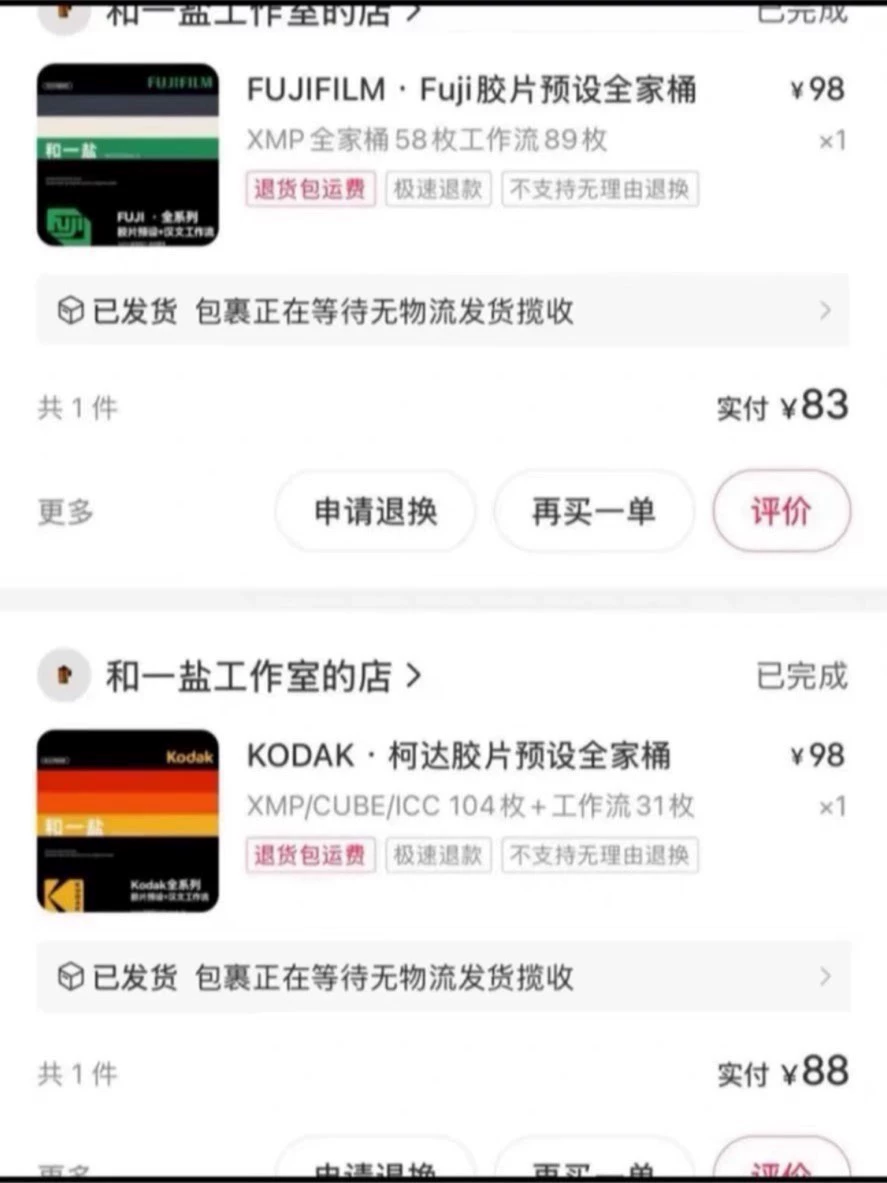View shipping status of the FUJIFILM order
The image size is (887, 1183).
[x=443, y=311]
